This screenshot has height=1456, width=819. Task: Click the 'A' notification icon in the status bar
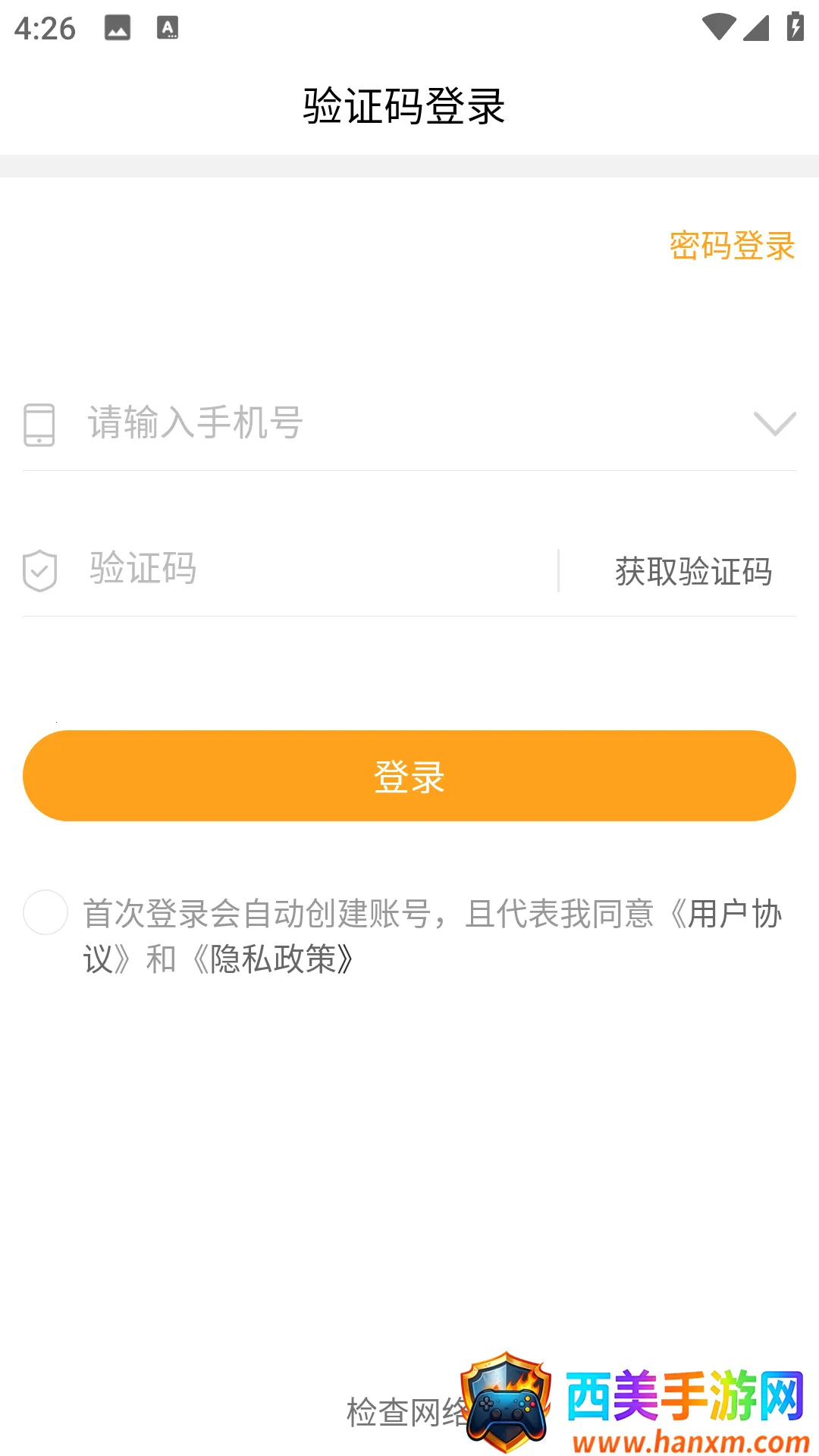[168, 29]
